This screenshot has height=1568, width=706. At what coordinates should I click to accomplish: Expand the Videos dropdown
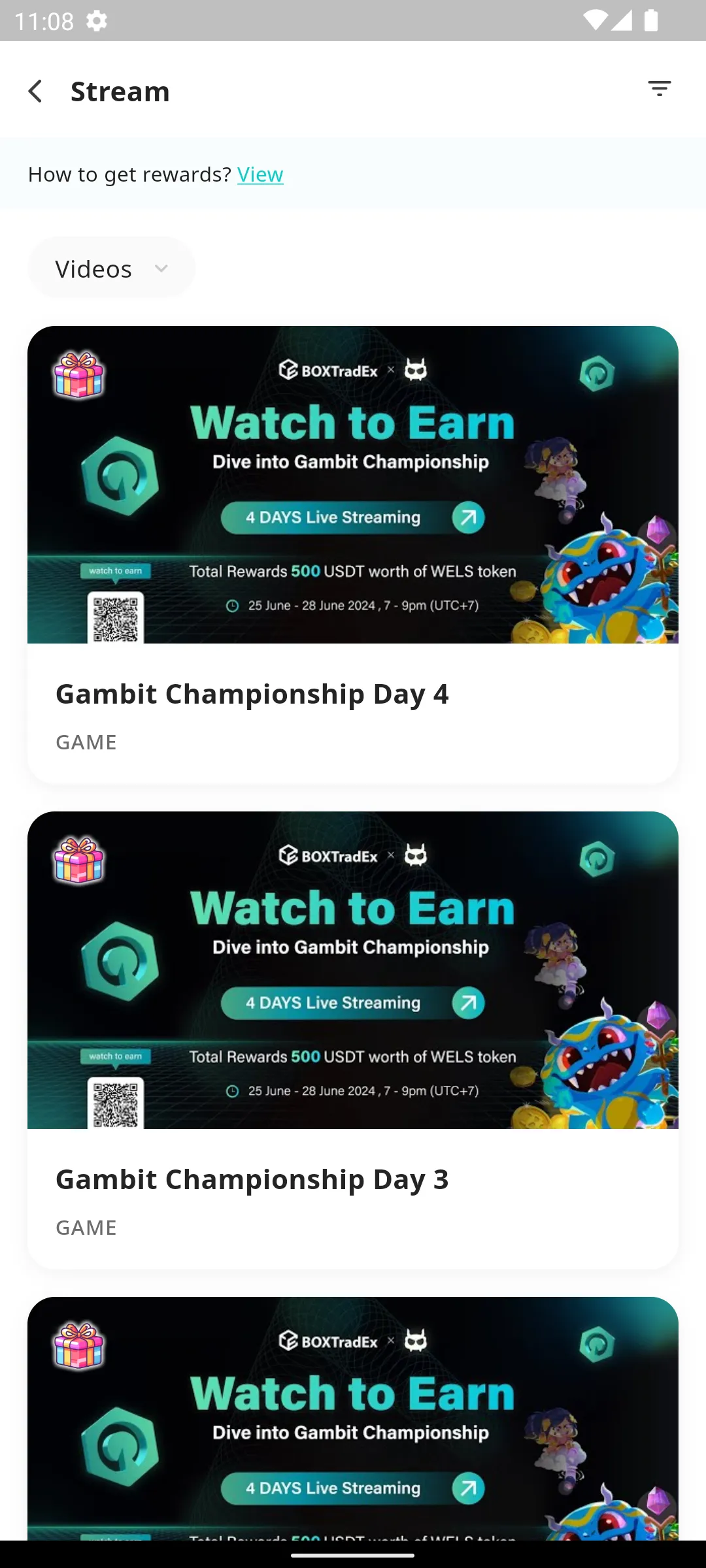click(x=111, y=269)
